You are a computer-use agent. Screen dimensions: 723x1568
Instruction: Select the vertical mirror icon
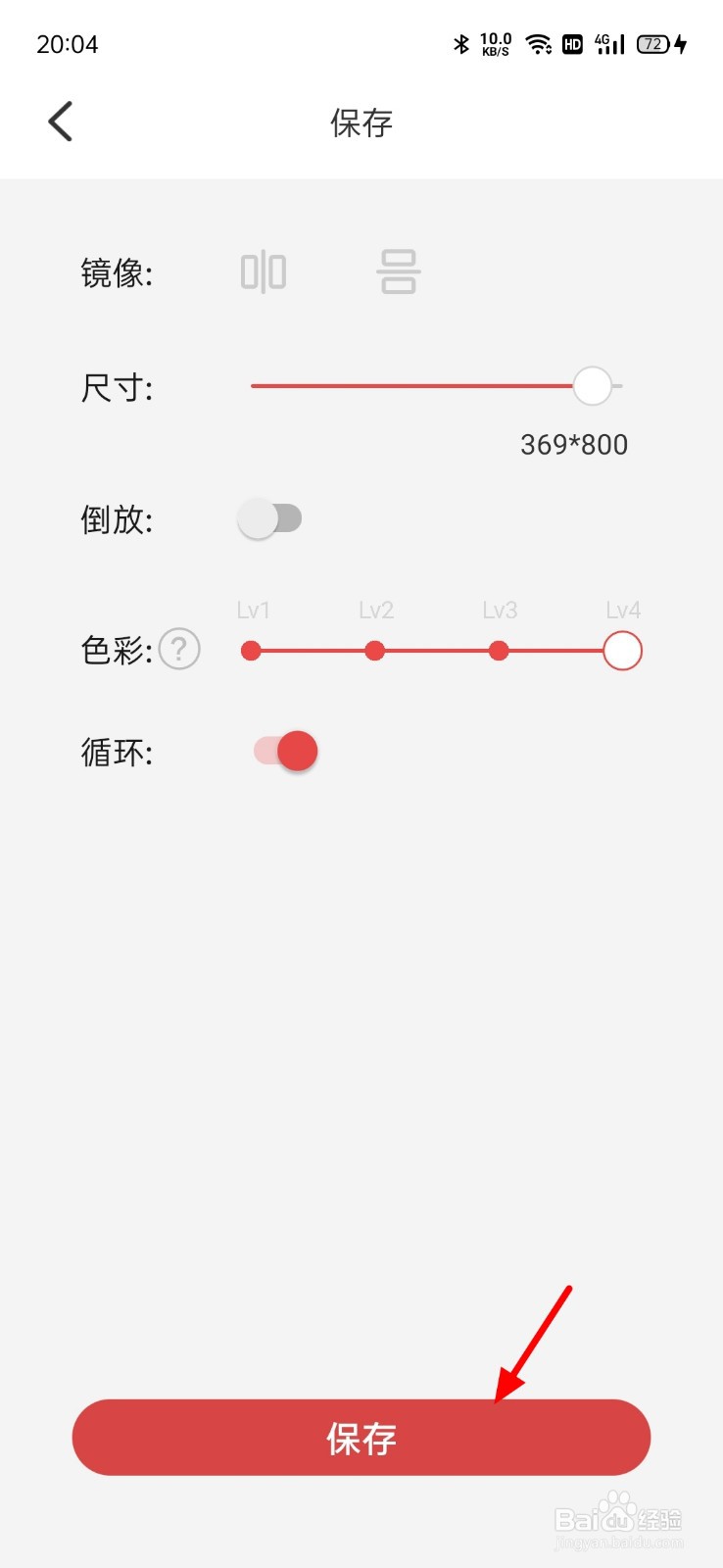point(397,271)
